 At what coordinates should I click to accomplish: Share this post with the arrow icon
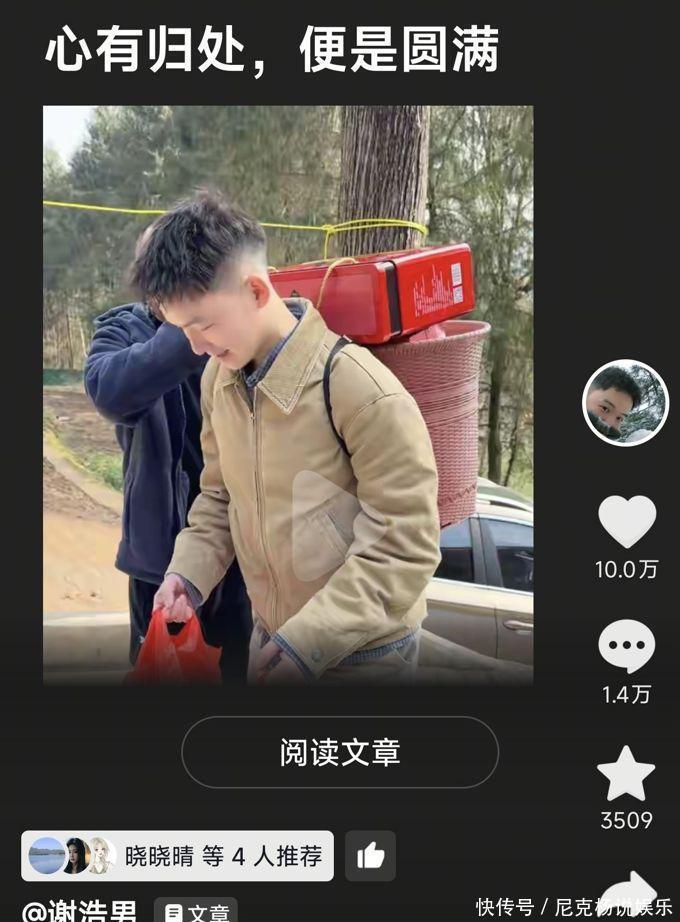[x=628, y=892]
